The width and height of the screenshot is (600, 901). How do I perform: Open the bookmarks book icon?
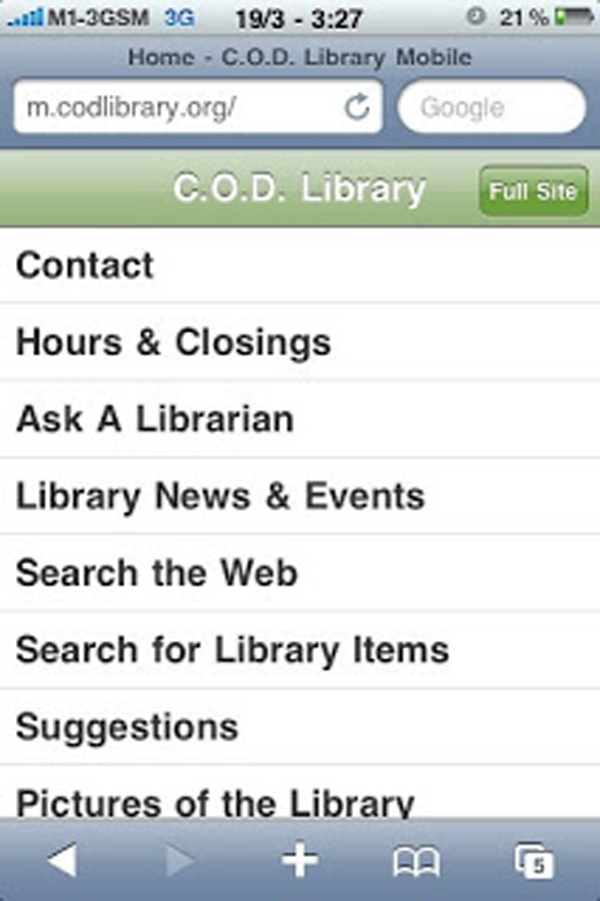coord(416,861)
